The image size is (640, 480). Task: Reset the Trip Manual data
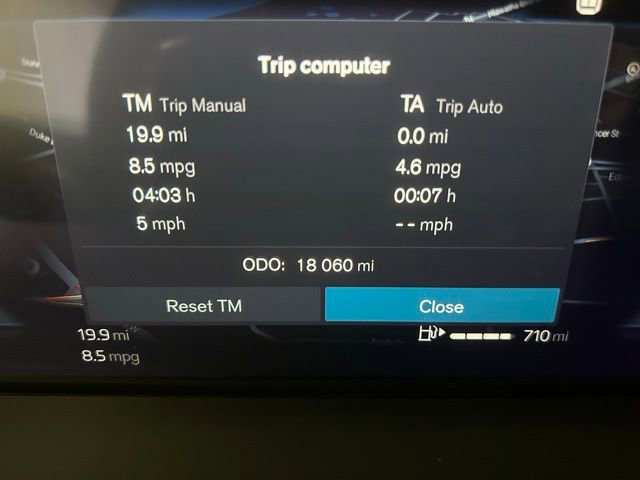(x=203, y=305)
